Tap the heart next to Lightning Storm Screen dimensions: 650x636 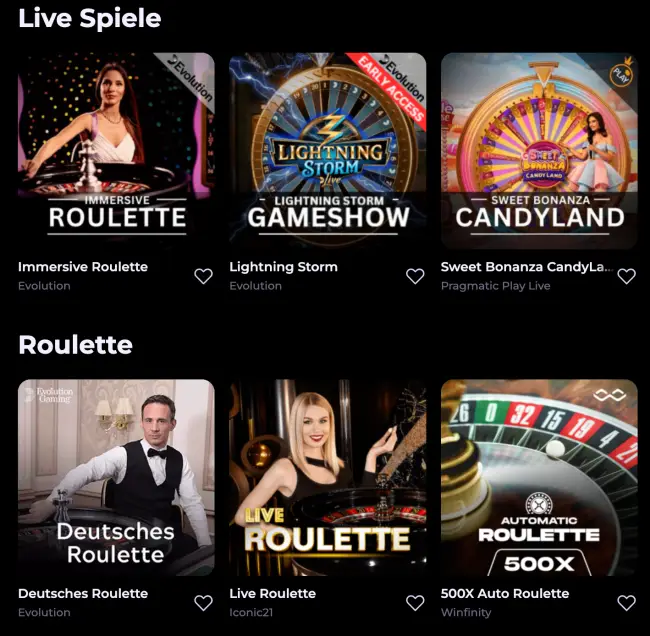click(x=415, y=276)
